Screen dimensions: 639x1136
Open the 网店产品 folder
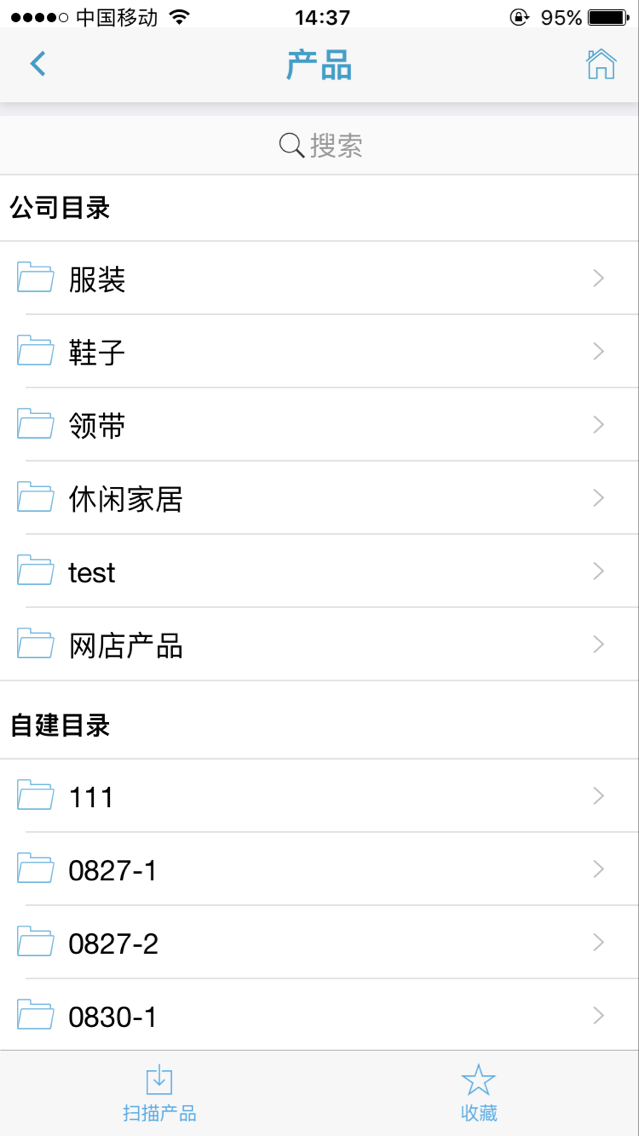pos(320,644)
